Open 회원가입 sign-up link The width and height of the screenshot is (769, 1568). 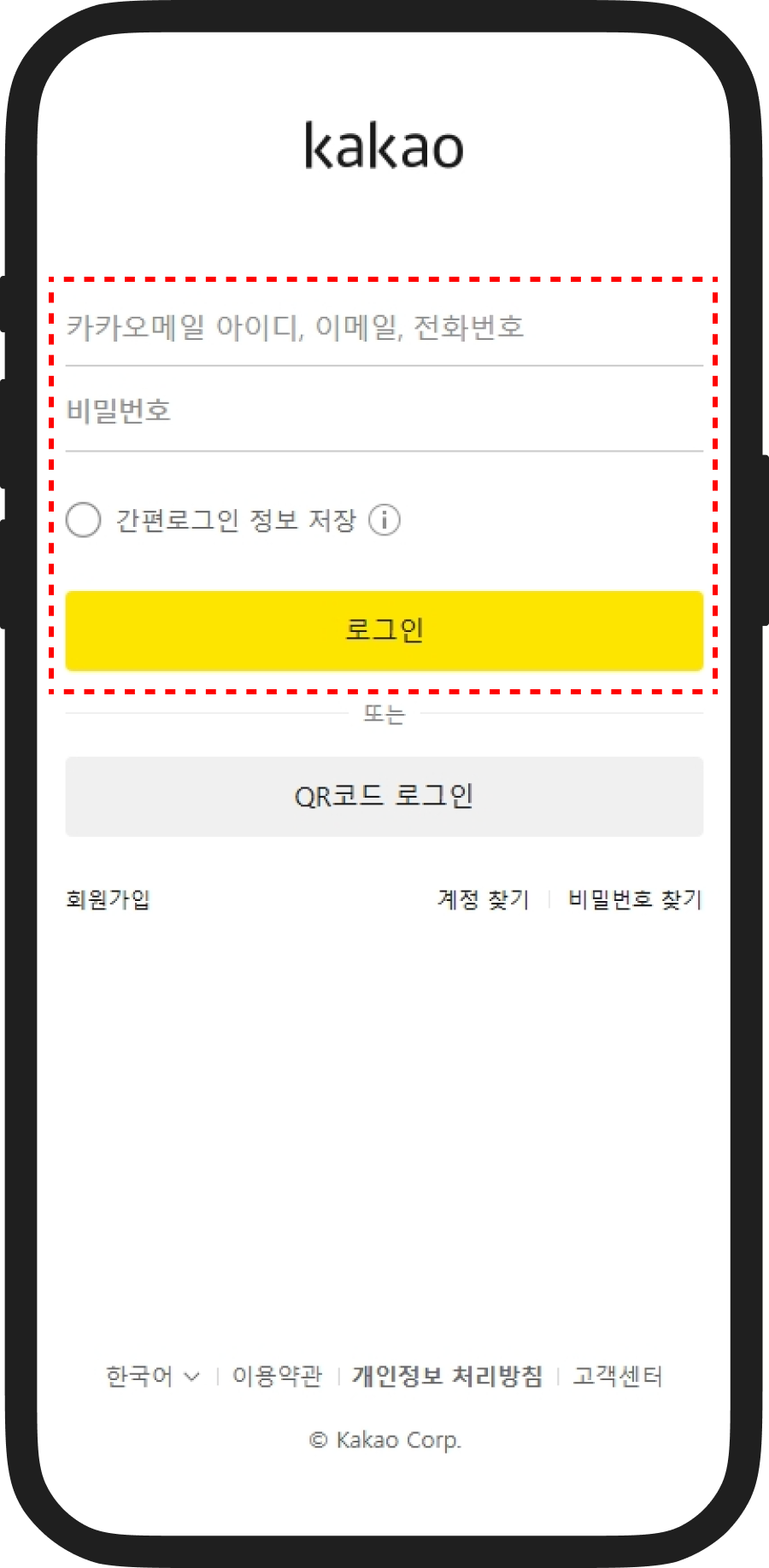[109, 899]
